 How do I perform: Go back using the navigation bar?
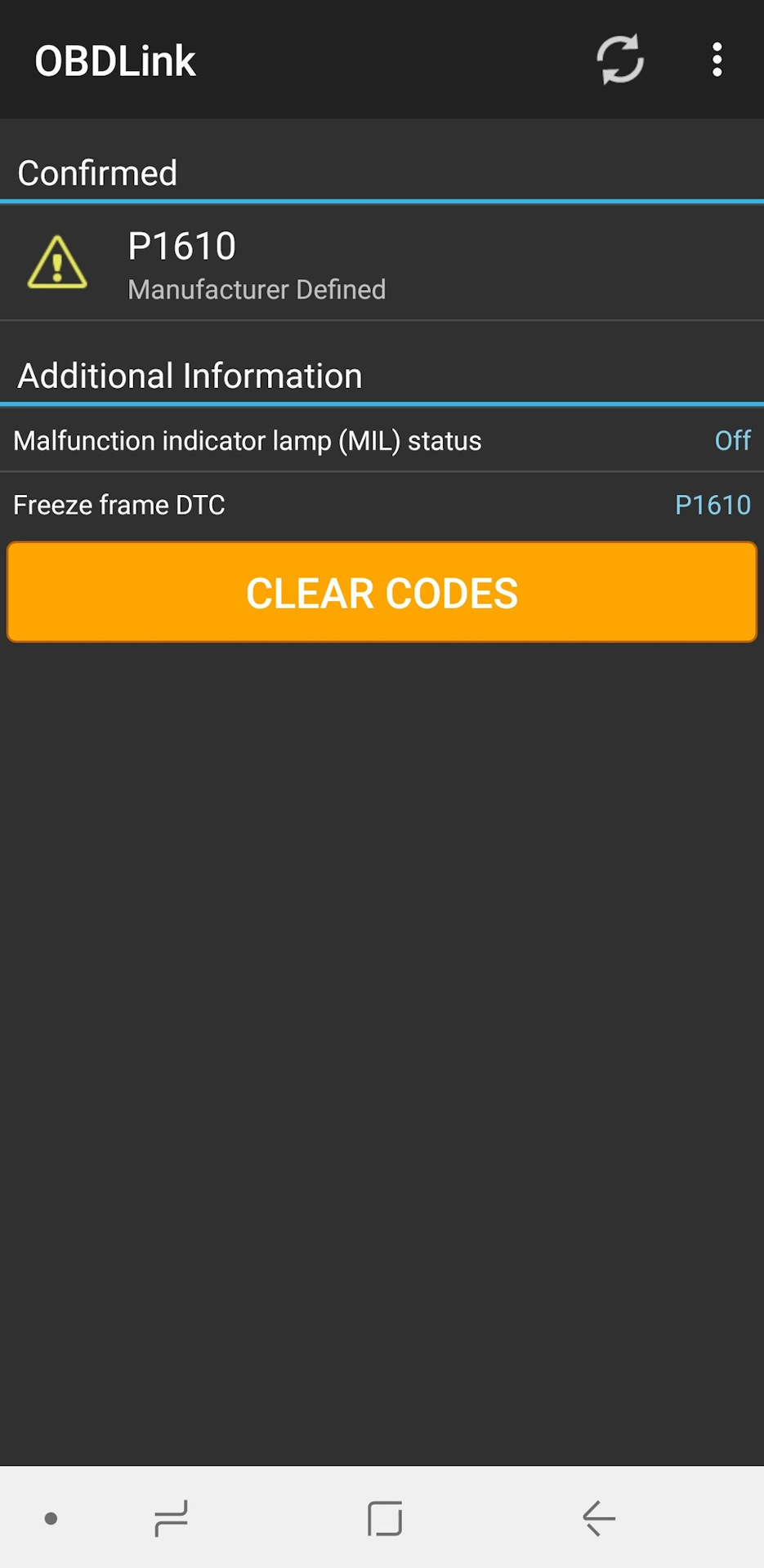599,1518
